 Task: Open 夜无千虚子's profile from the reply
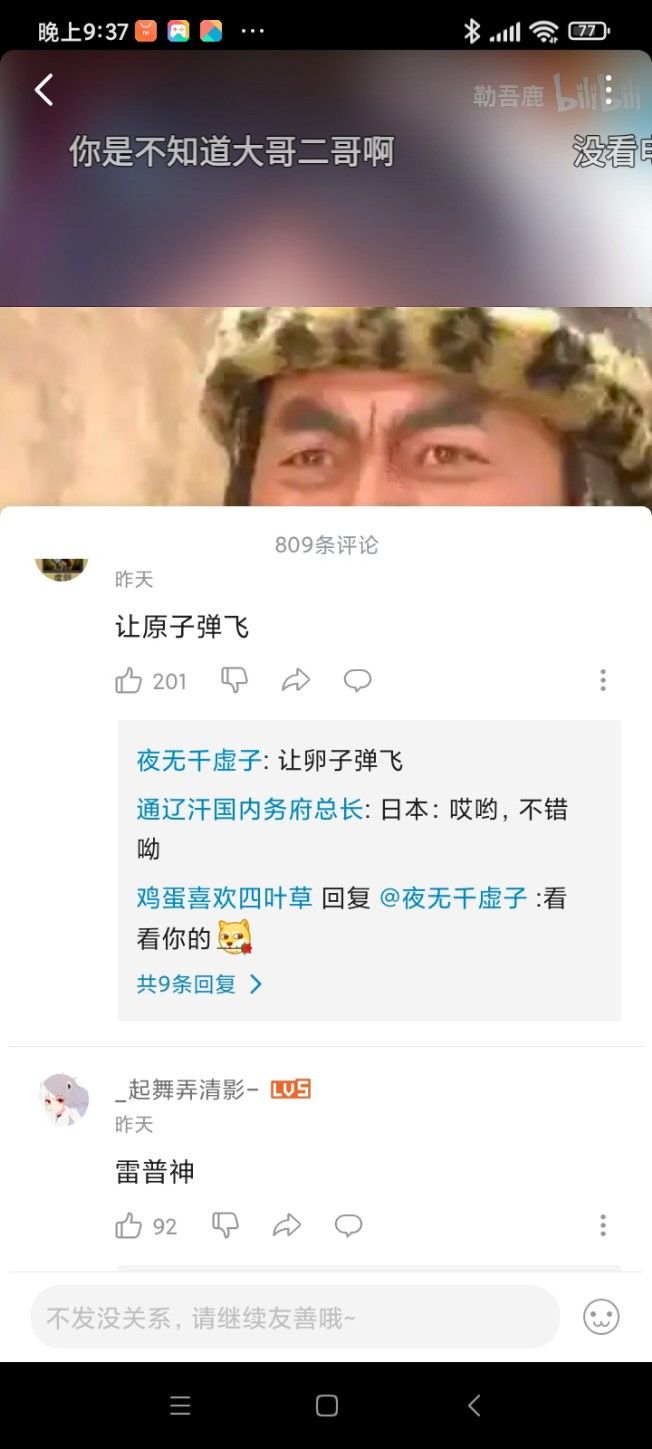(198, 760)
